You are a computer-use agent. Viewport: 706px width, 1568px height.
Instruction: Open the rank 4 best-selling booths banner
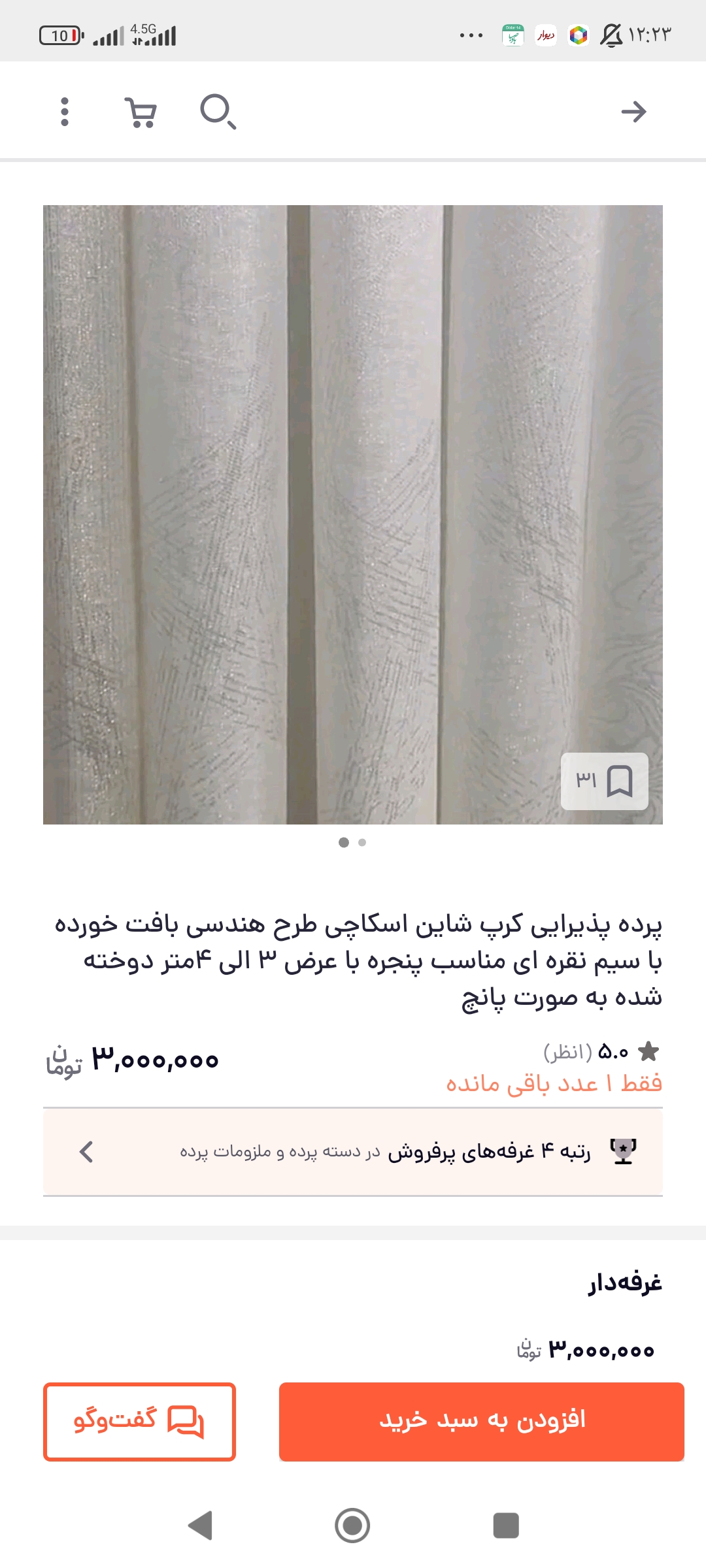(353, 1152)
